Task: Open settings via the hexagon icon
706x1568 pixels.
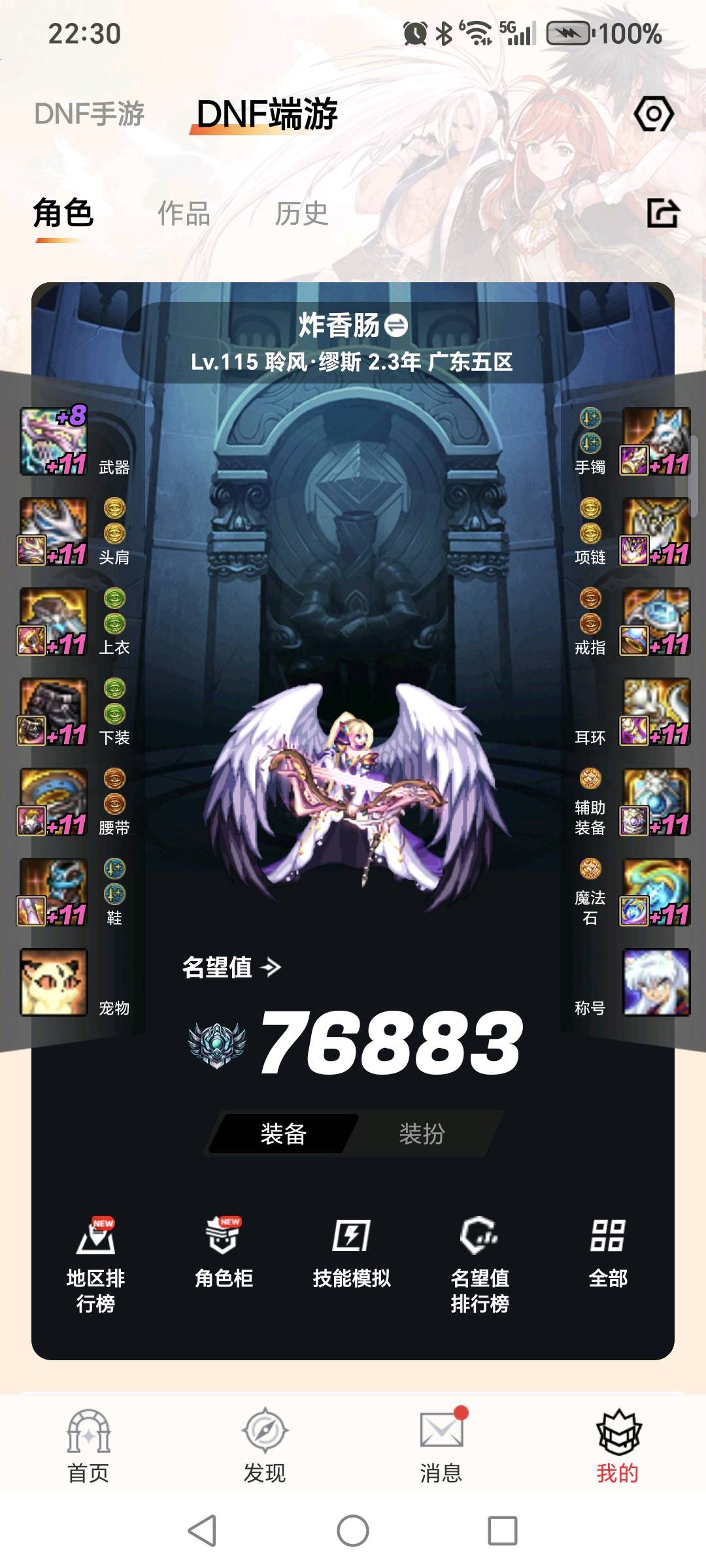Action: tap(653, 114)
